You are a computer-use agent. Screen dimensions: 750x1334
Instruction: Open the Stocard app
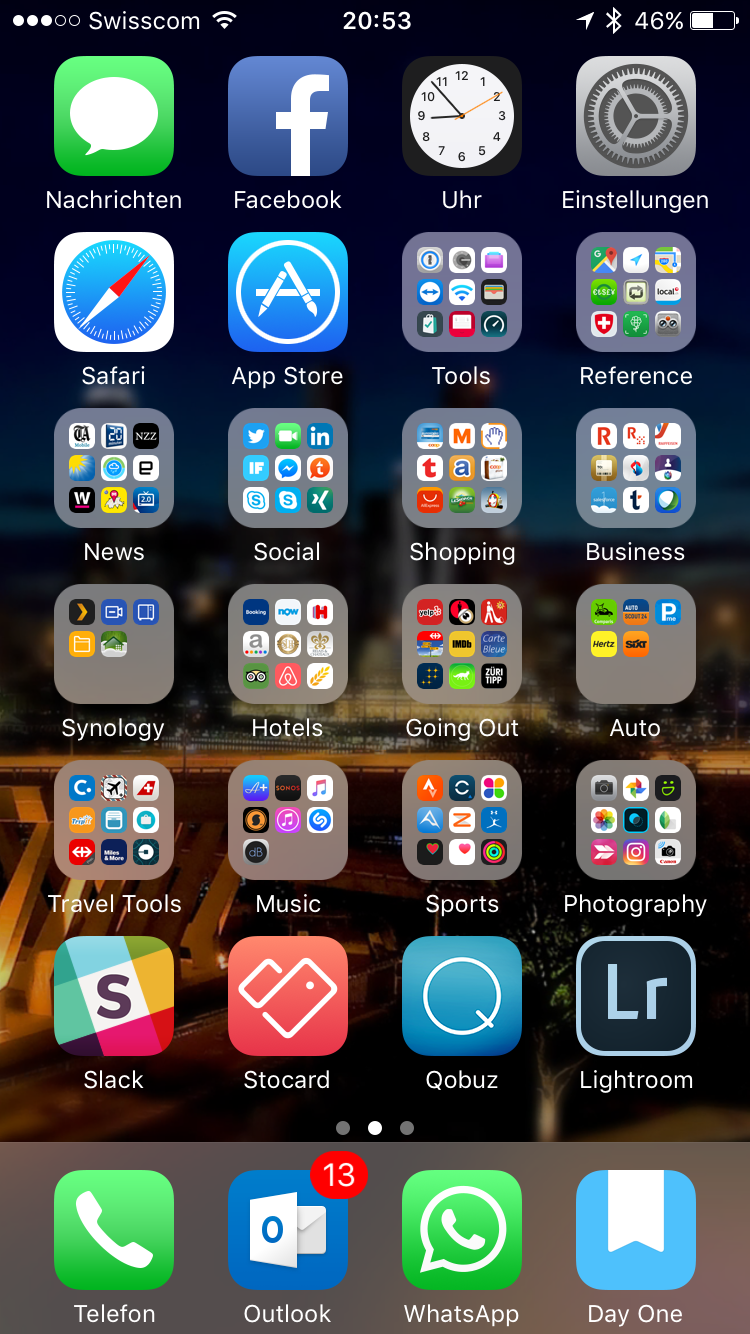(288, 996)
